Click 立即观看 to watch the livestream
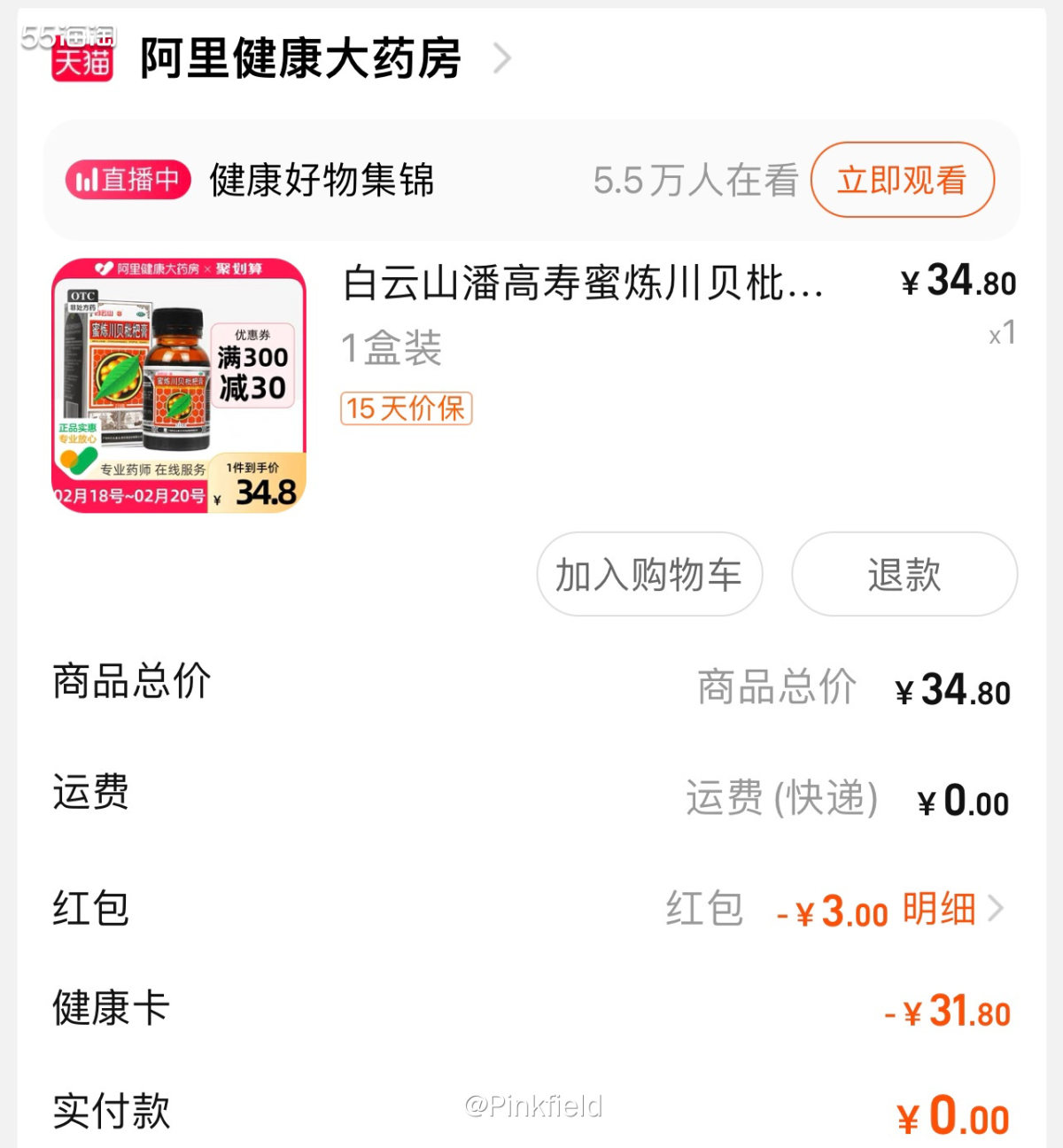The width and height of the screenshot is (1063, 1148). coord(902,179)
